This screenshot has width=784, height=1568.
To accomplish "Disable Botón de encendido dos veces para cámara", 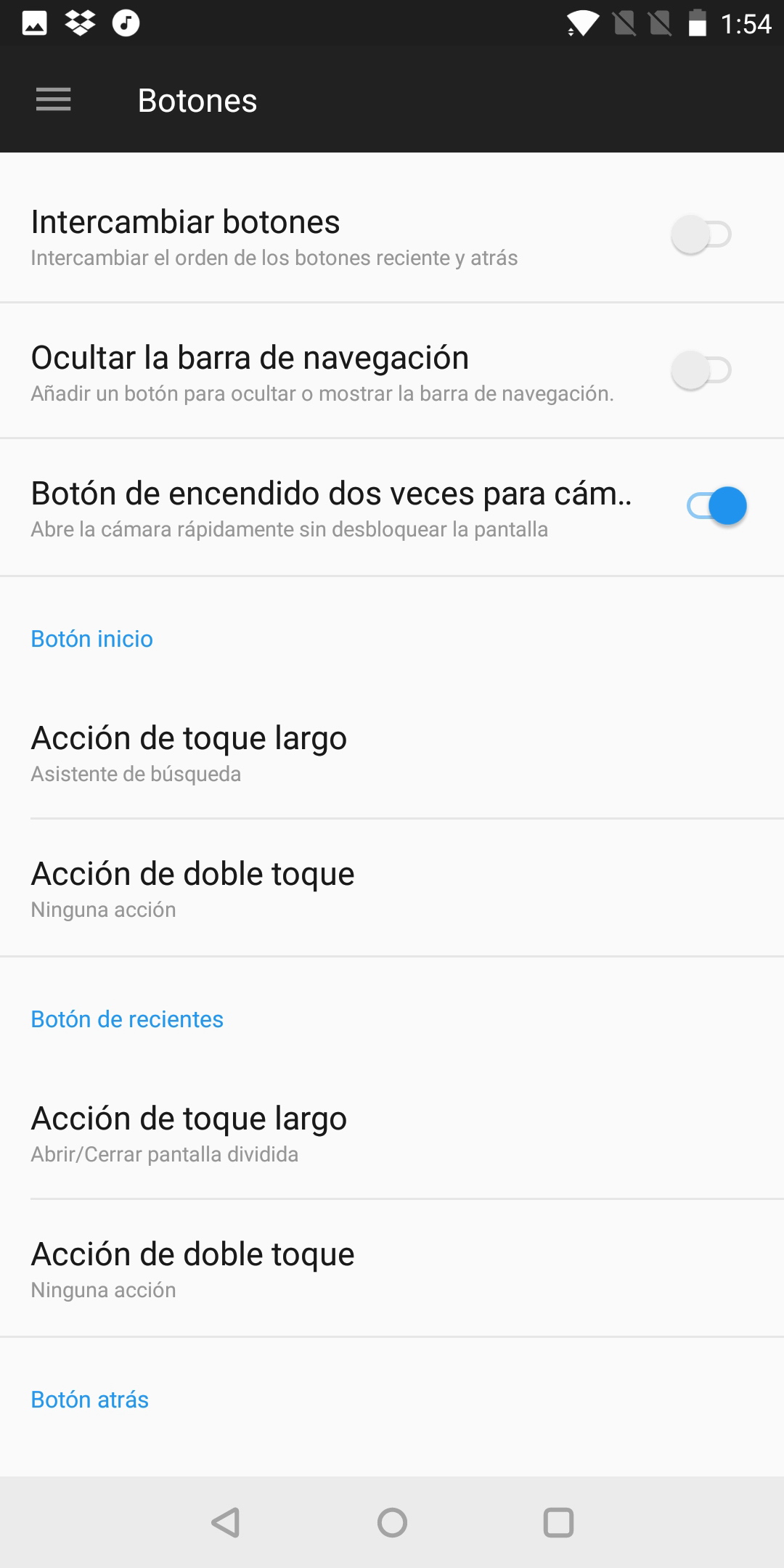I will pyautogui.click(x=716, y=506).
